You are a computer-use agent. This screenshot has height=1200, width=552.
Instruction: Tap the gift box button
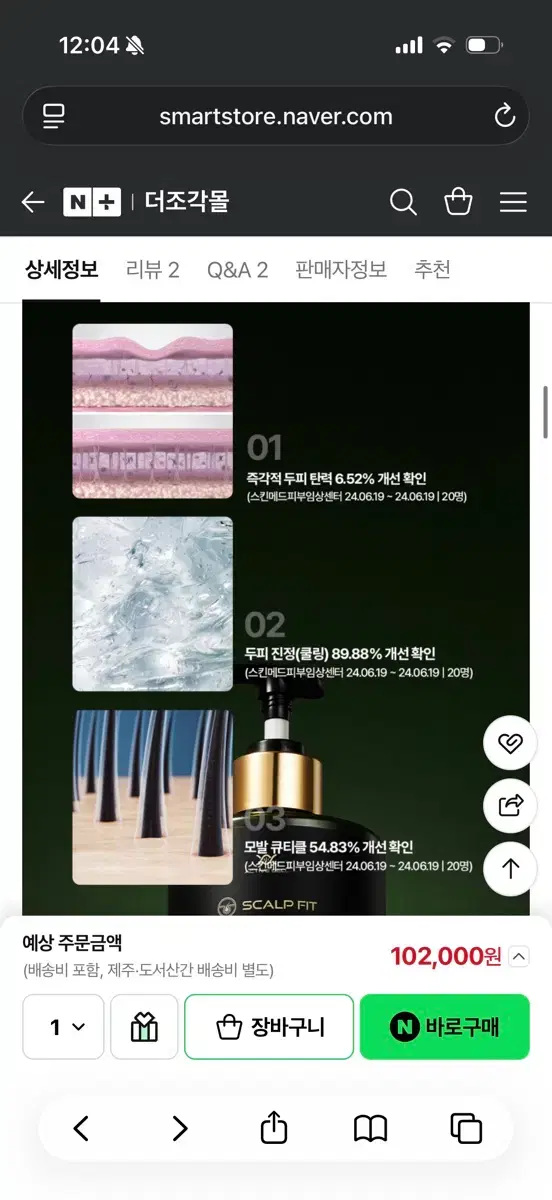point(144,1027)
